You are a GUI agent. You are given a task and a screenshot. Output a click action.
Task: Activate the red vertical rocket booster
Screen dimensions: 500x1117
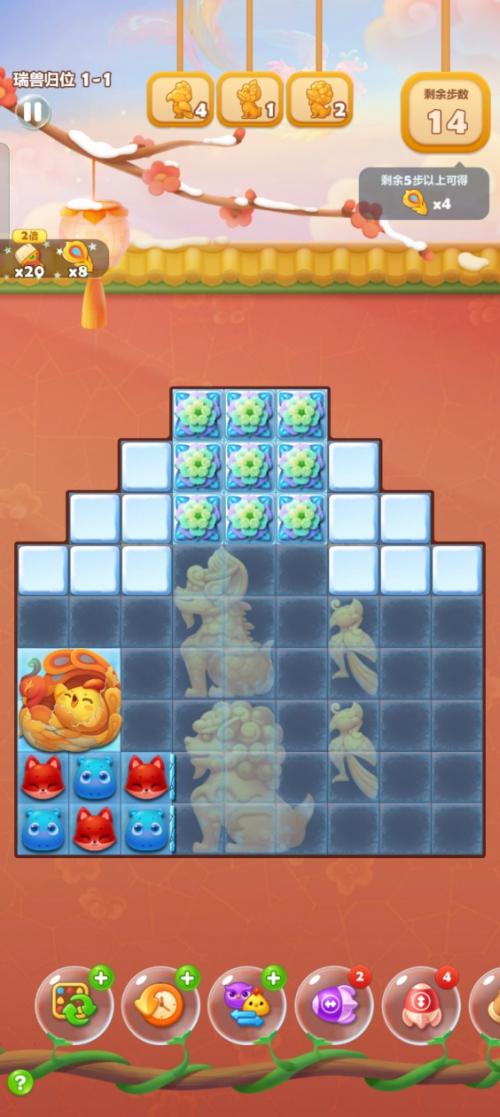(420, 1005)
